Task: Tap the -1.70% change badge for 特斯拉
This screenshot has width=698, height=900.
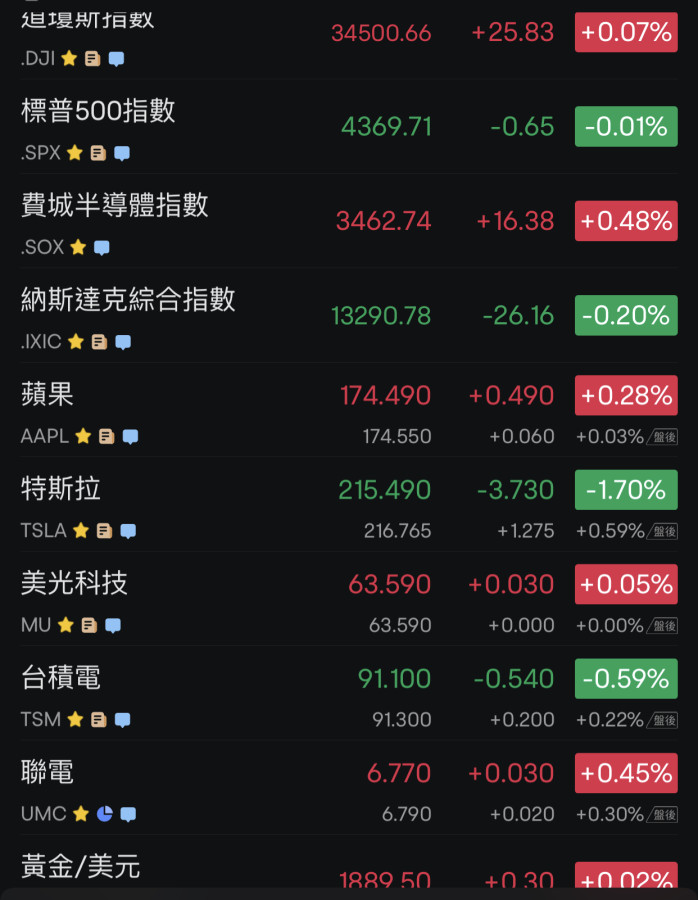Action: tap(626, 490)
